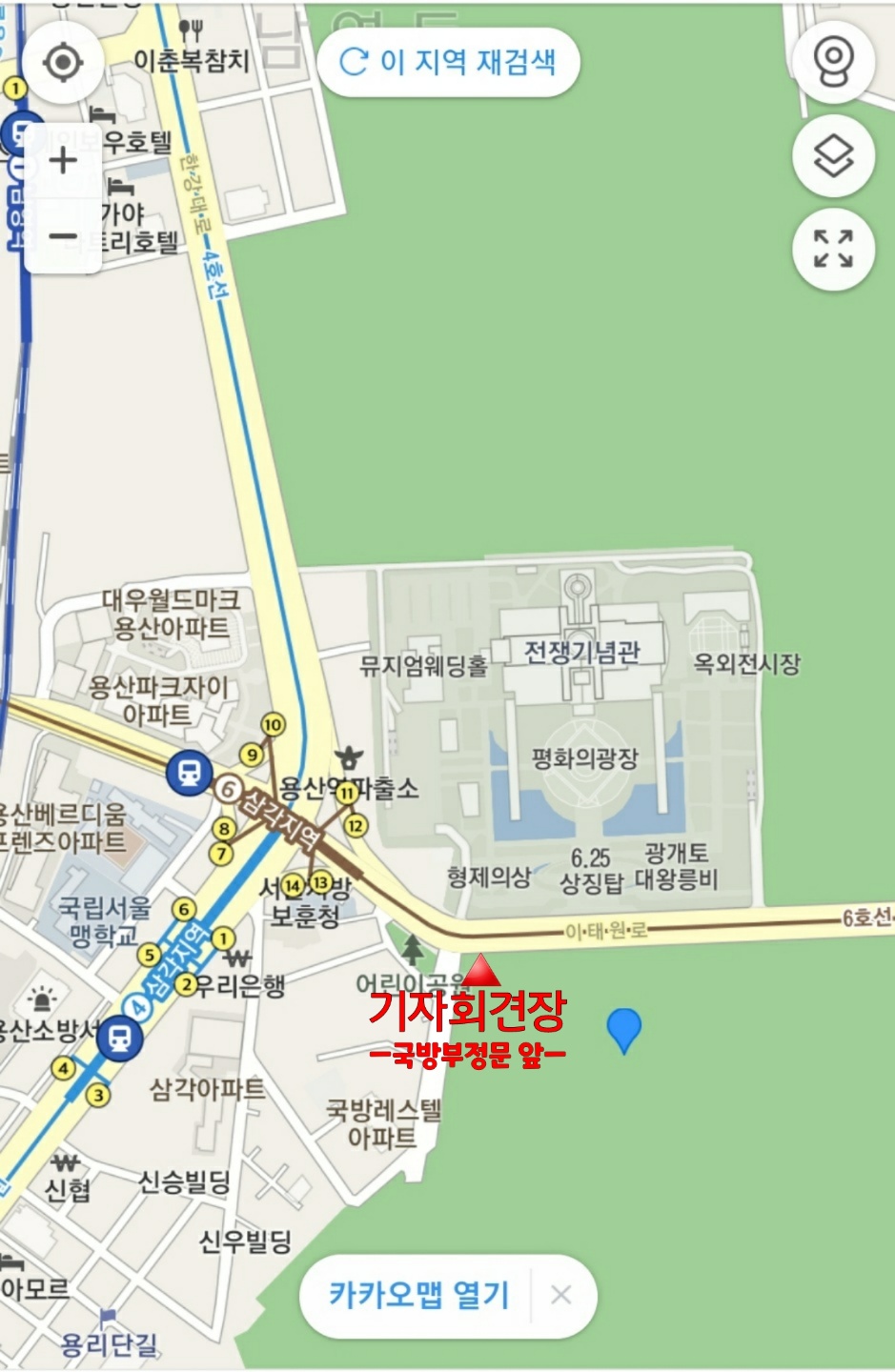
Task: Tap 카카오맵 열기 to open KakaoMap
Action: point(419,1295)
